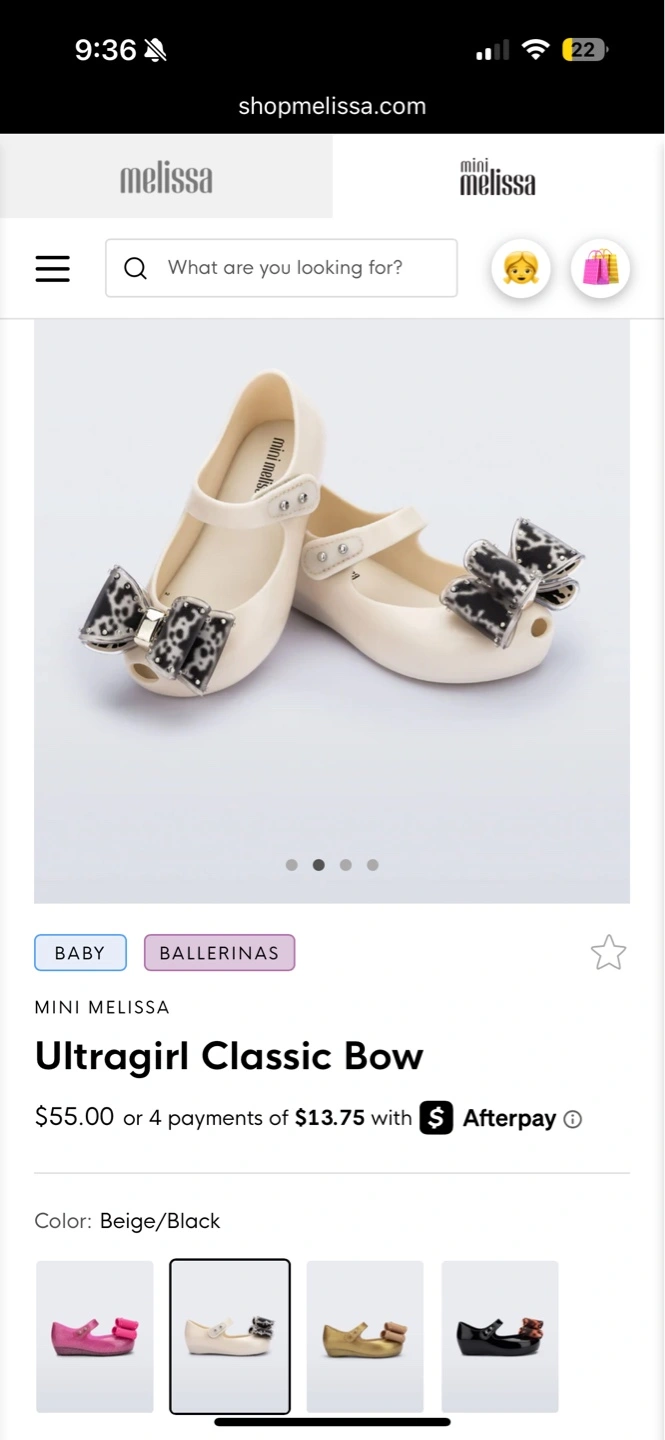
Task: Open the account avatar icon
Action: [521, 268]
